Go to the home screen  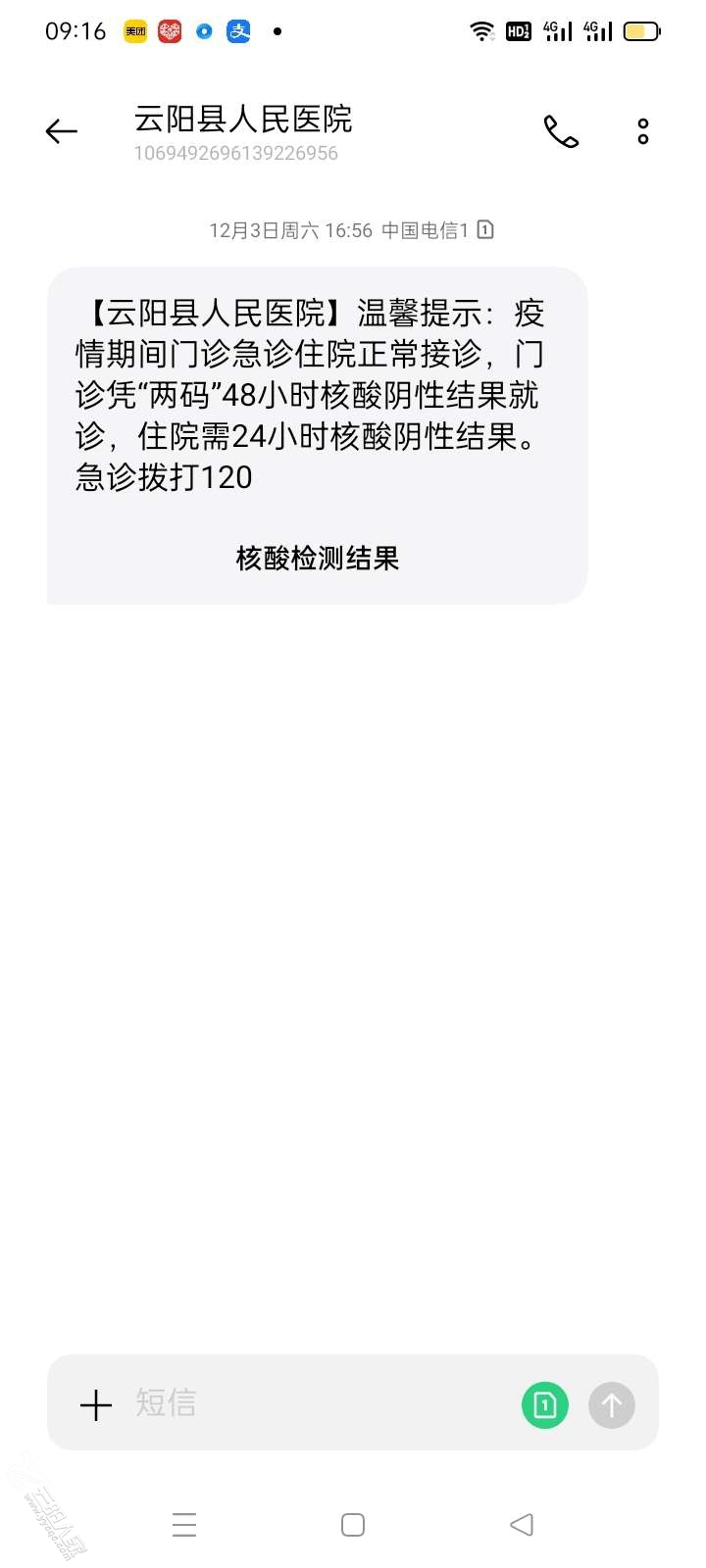tap(353, 1525)
